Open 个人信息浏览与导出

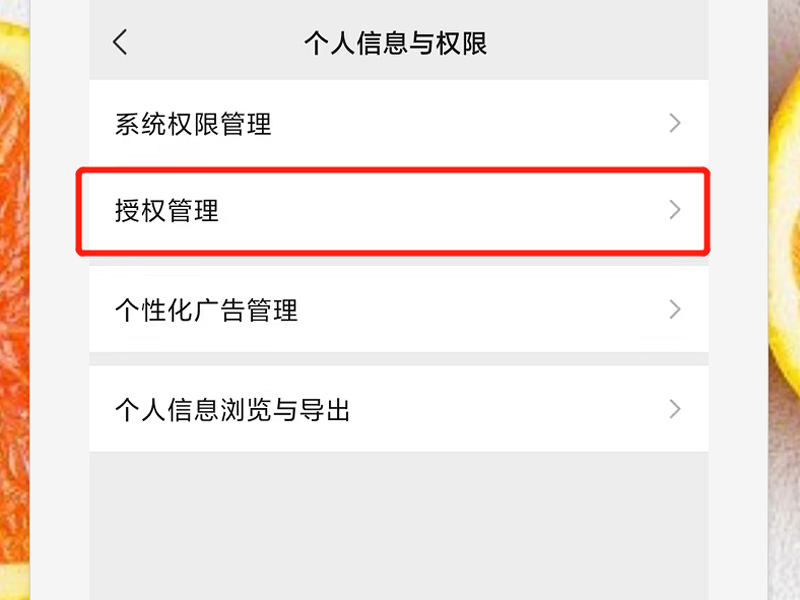(x=398, y=410)
